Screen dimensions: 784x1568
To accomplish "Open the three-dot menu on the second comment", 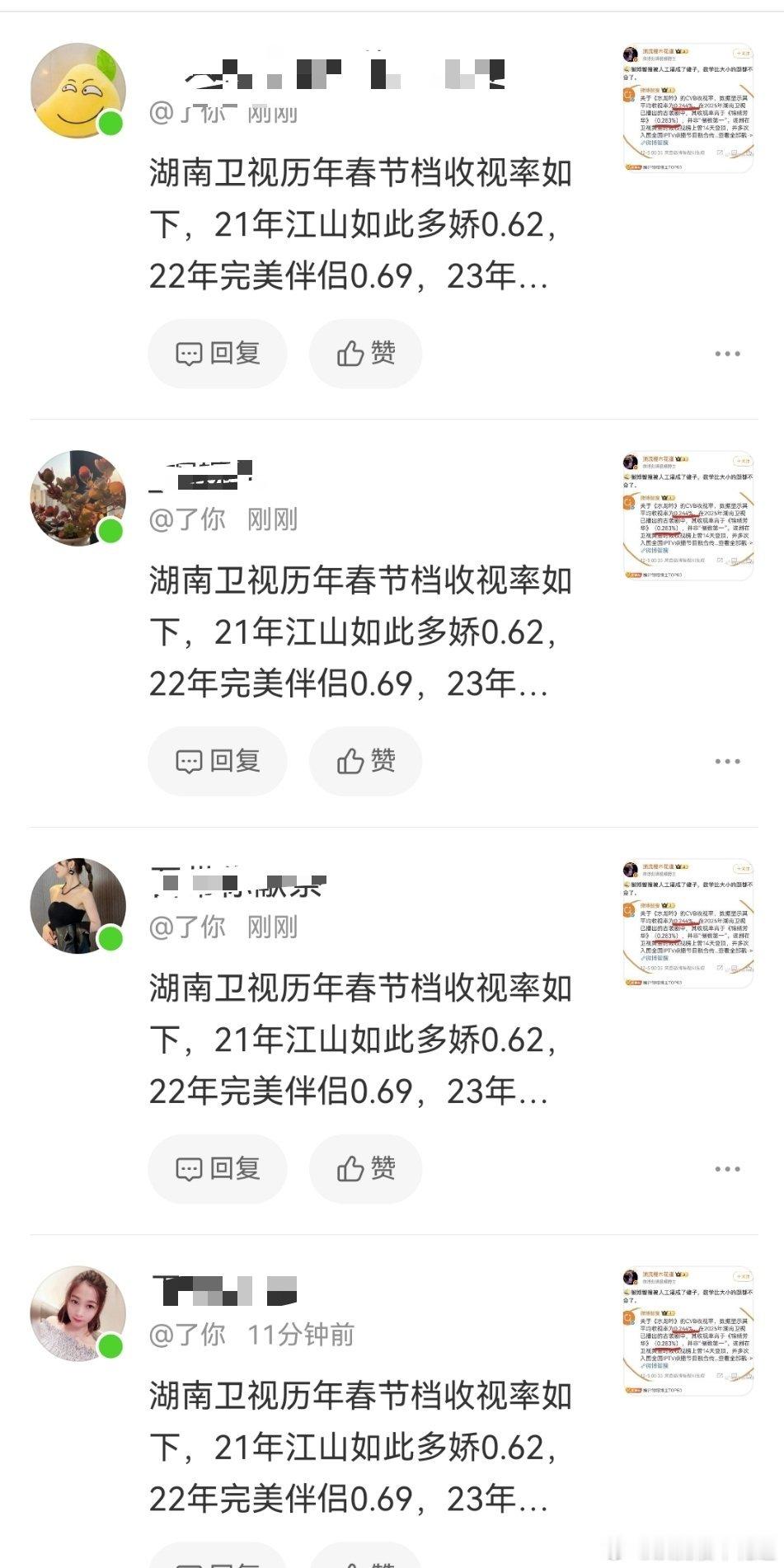I will (x=725, y=761).
